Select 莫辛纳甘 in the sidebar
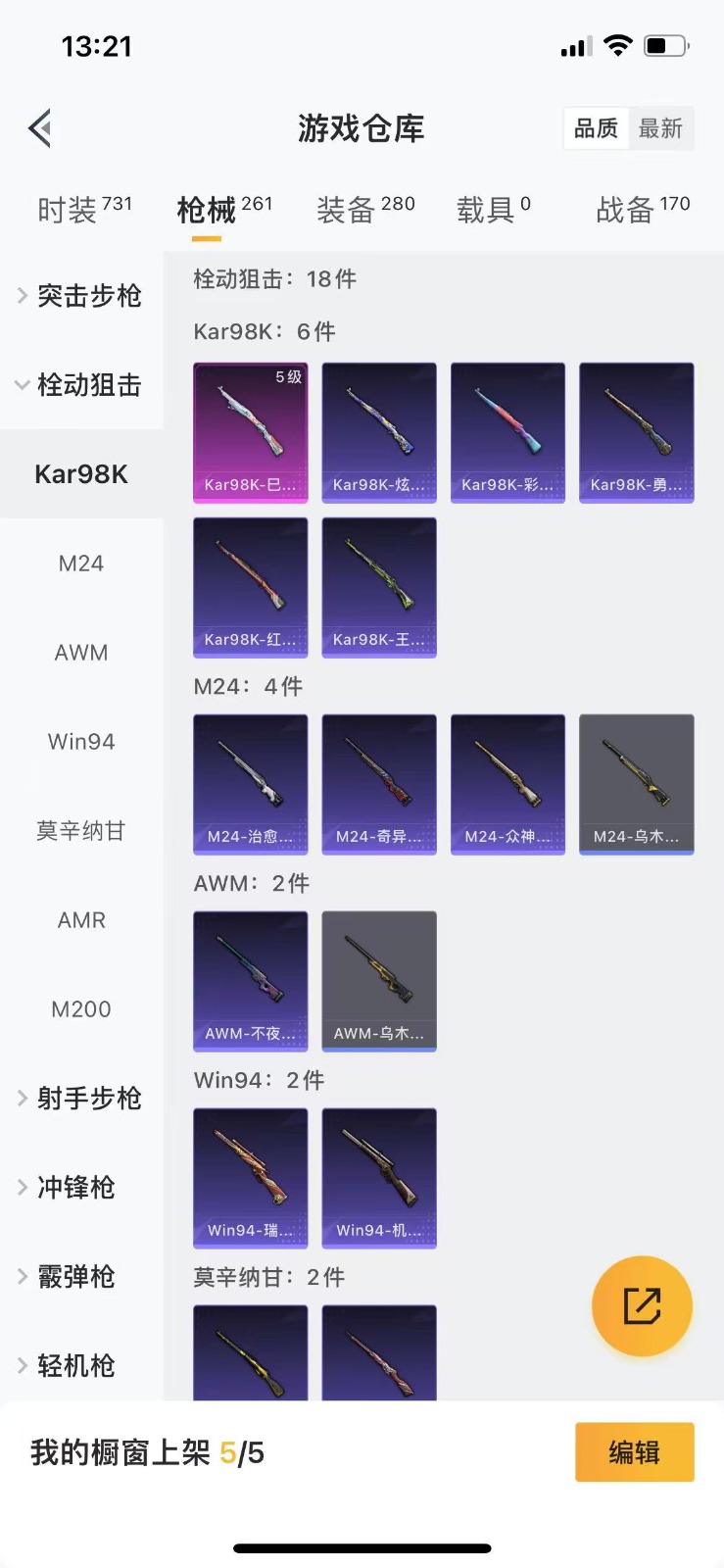 [x=81, y=831]
